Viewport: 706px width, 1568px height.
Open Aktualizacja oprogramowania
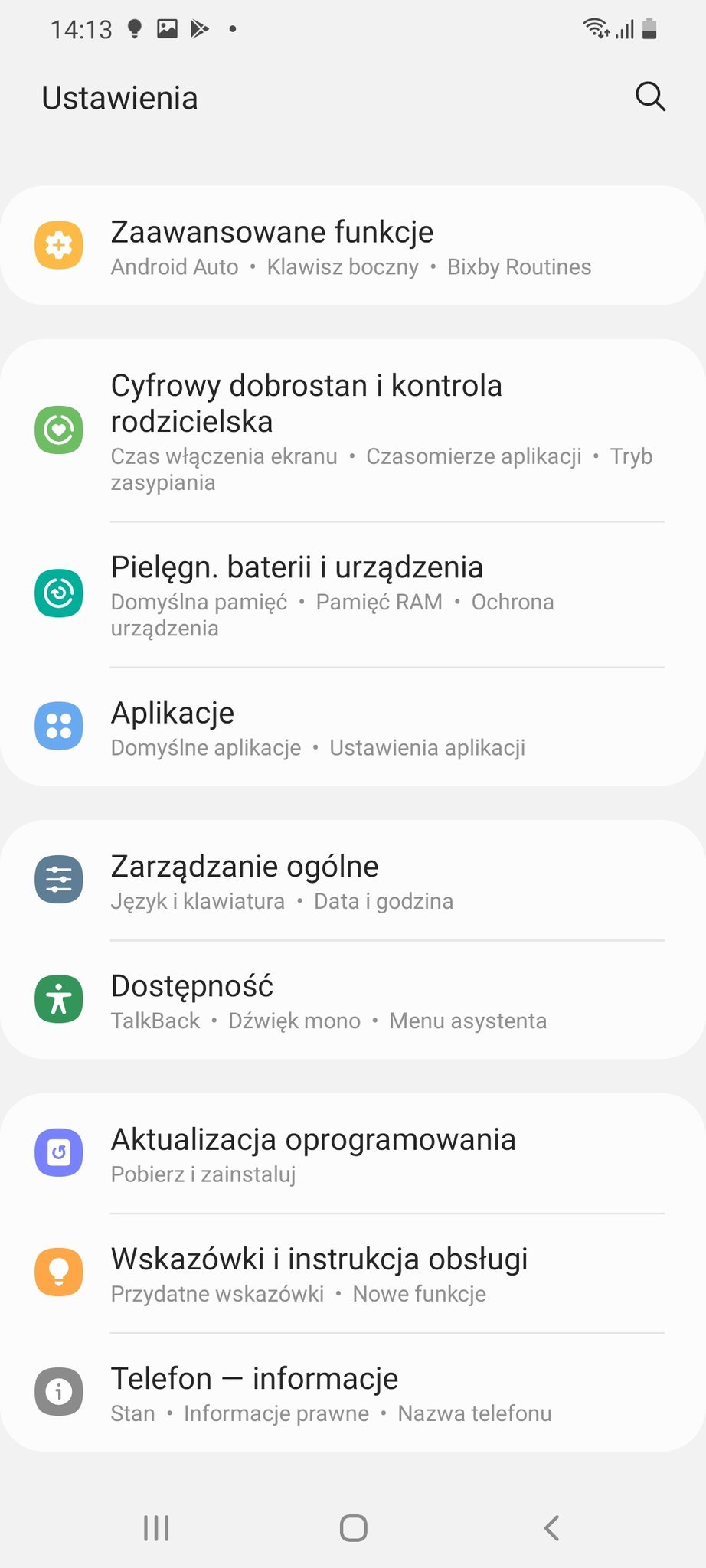[353, 1154]
